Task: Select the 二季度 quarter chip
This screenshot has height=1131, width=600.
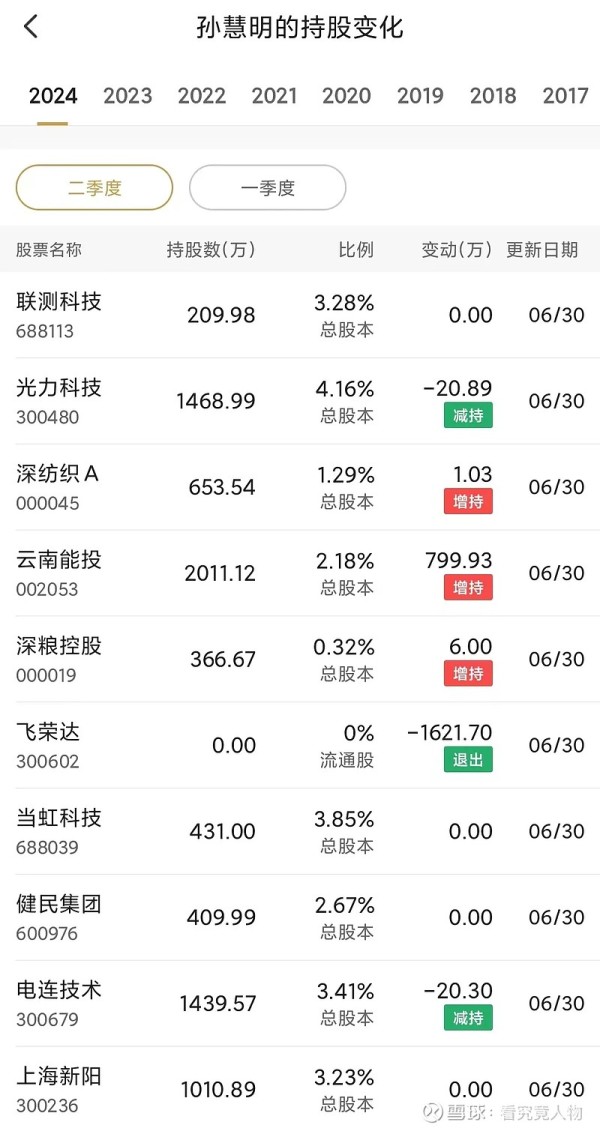Action: pos(94,188)
